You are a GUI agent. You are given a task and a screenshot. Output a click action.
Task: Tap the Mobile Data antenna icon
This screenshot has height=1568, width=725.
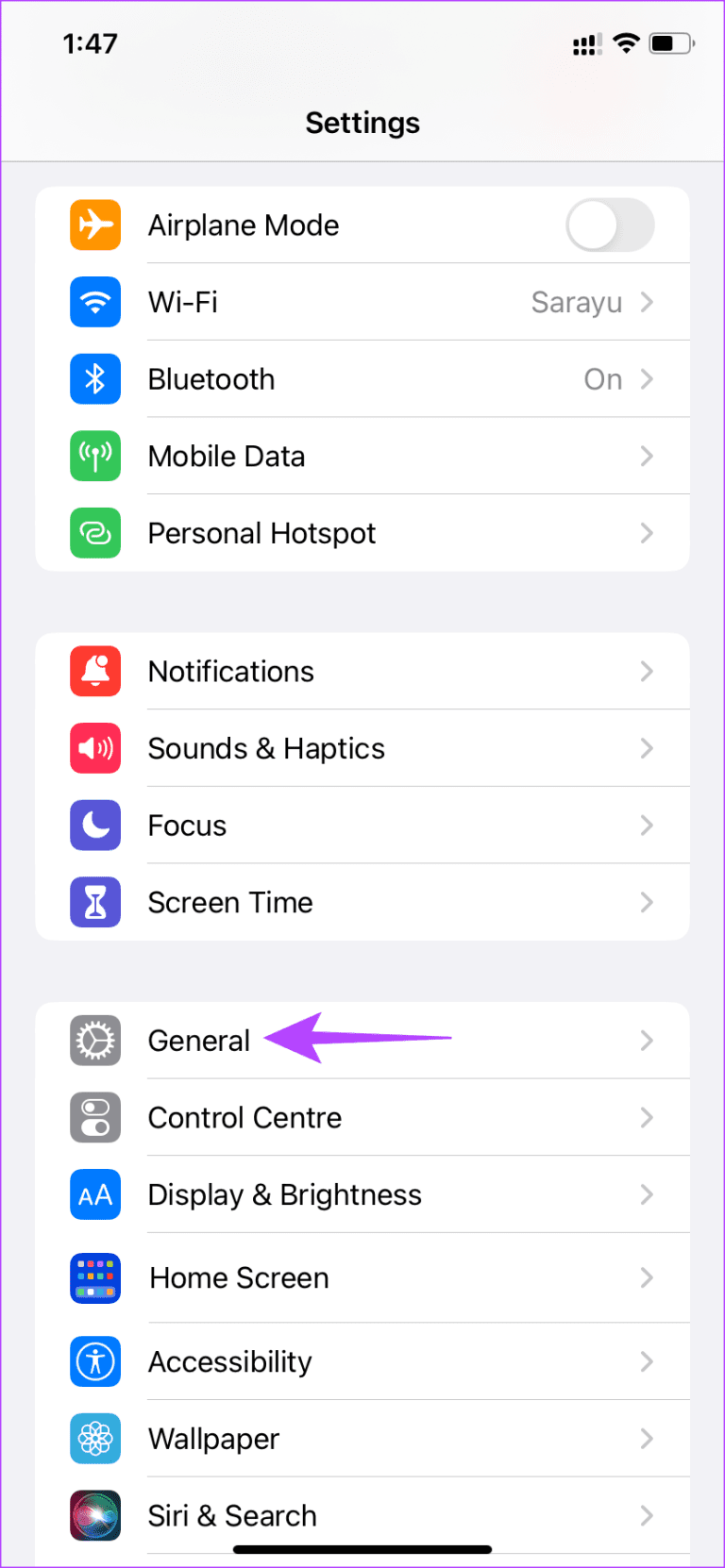point(94,456)
